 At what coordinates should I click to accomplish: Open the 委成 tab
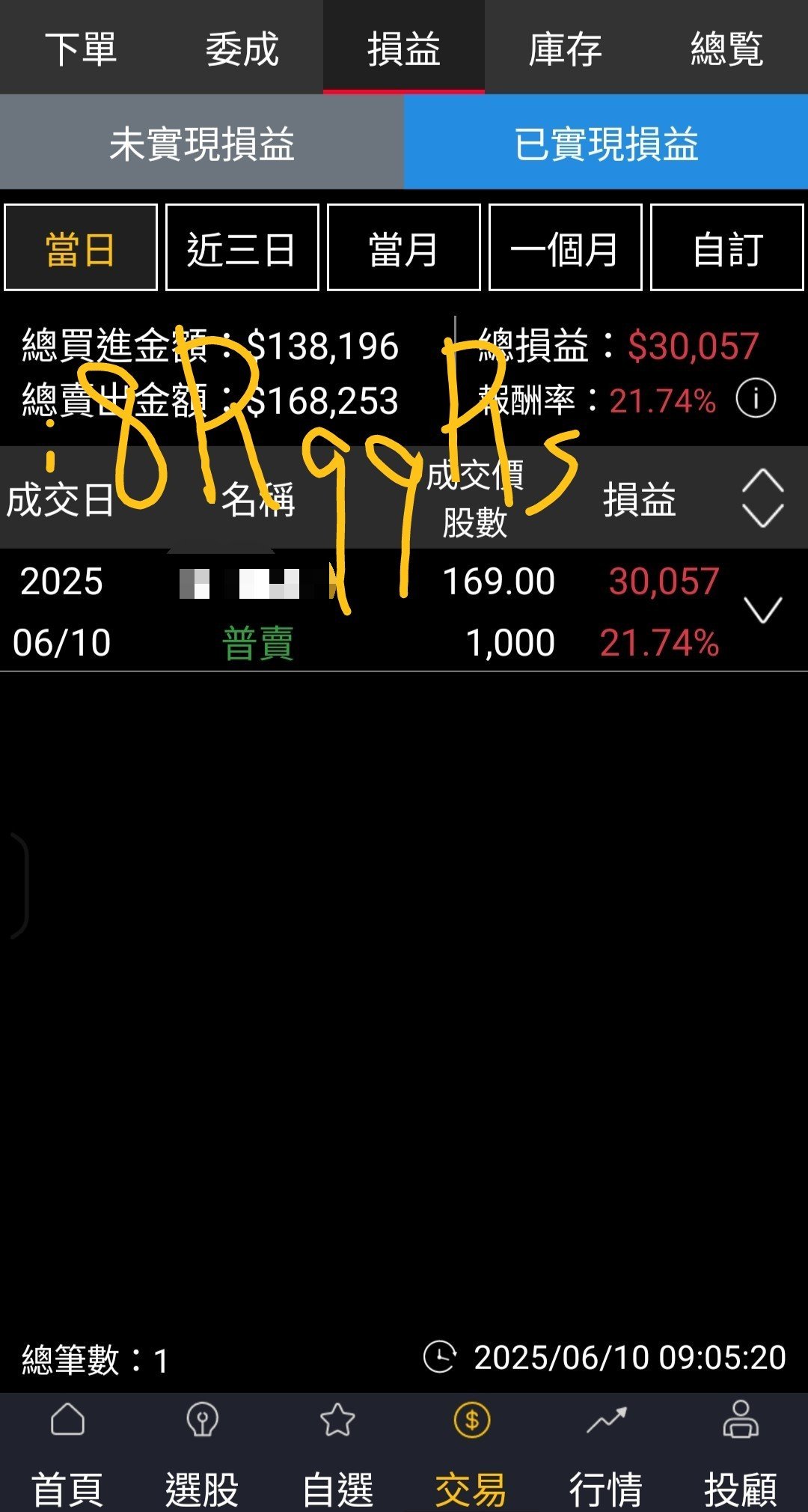(x=242, y=48)
